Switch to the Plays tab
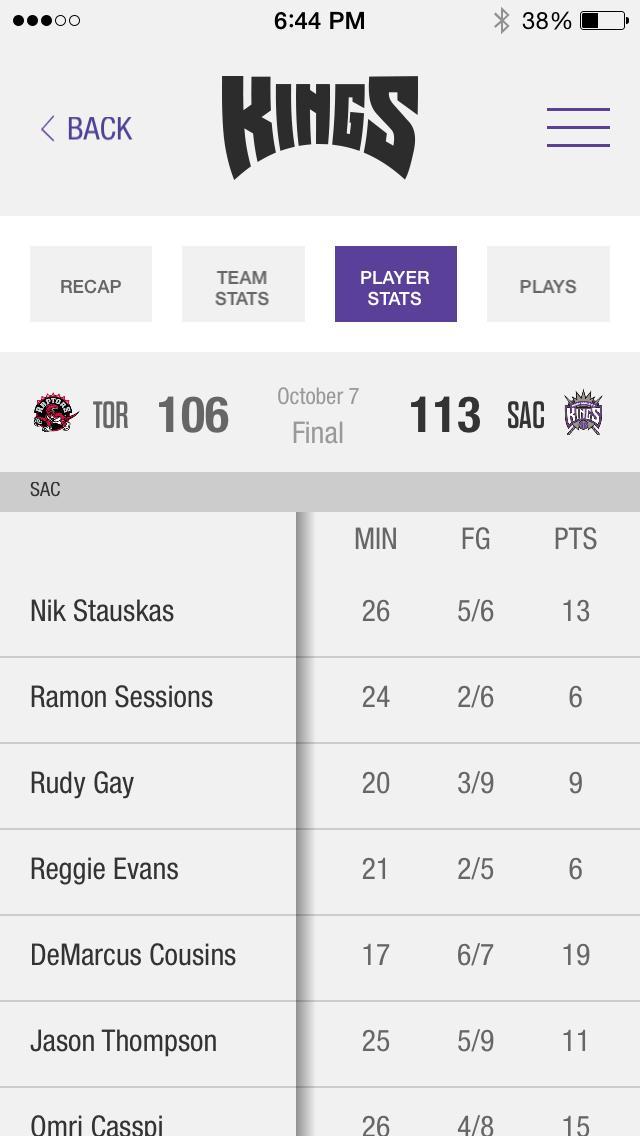 click(x=548, y=285)
